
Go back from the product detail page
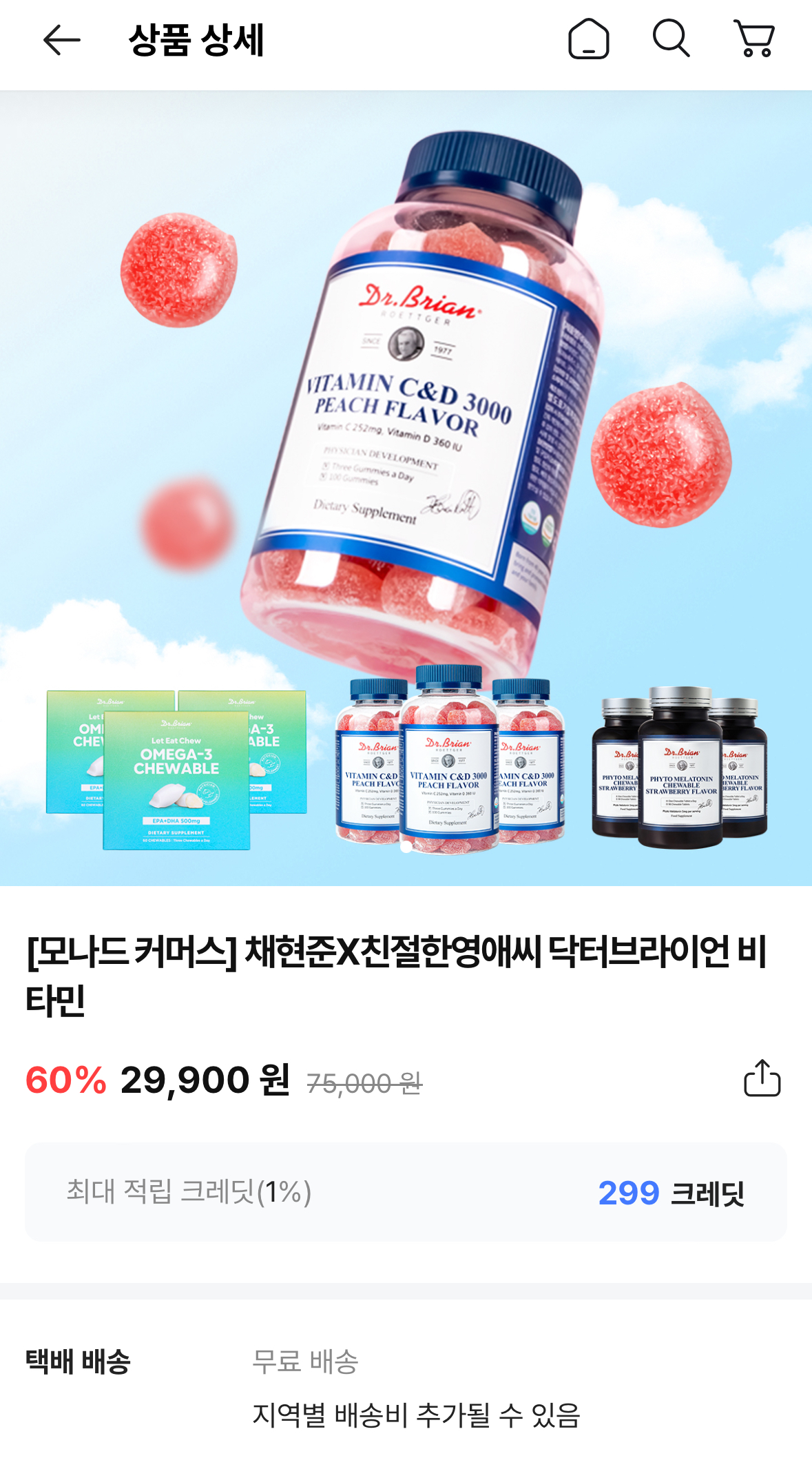(61, 40)
